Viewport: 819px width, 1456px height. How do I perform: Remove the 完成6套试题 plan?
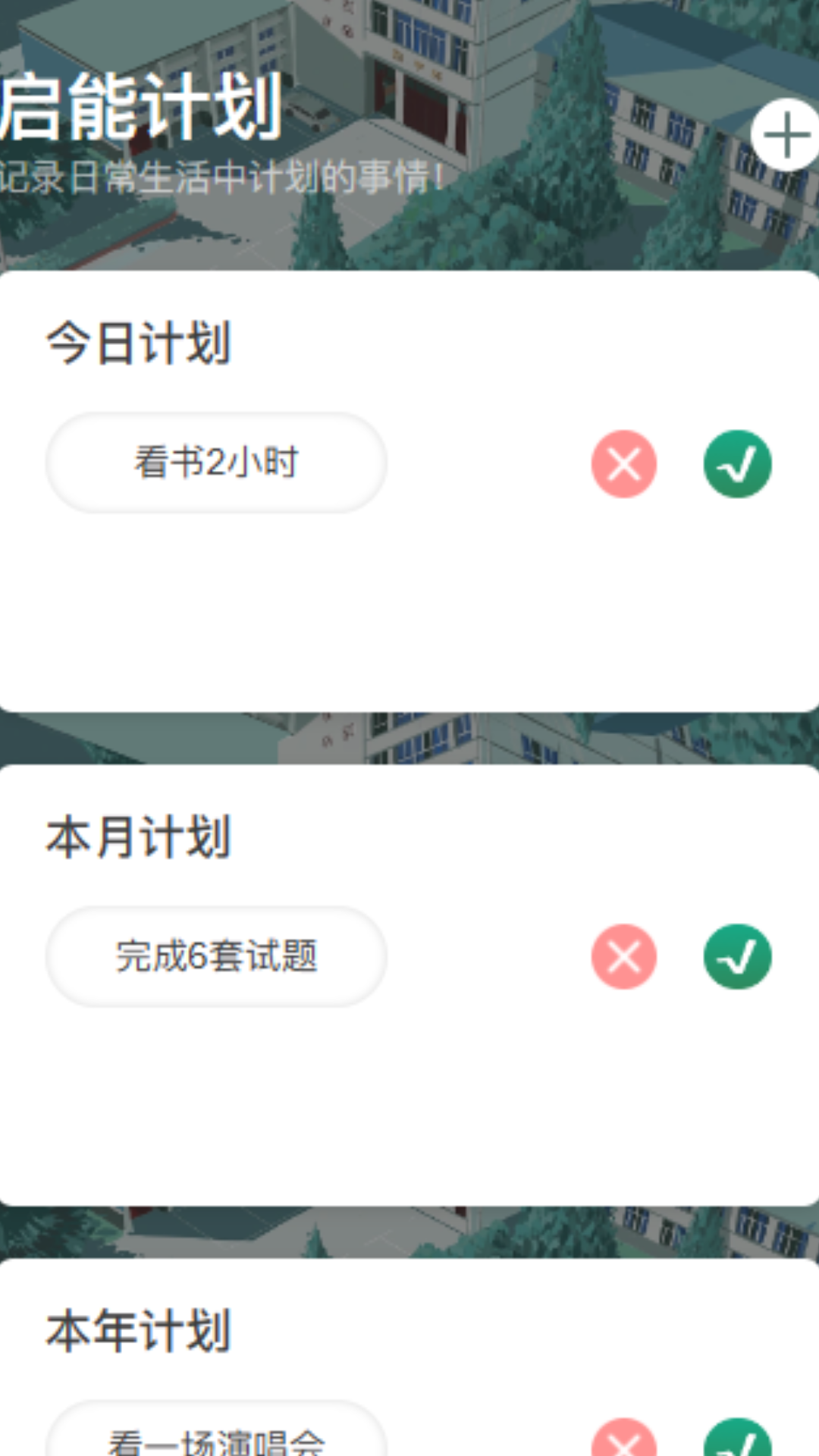coord(623,957)
